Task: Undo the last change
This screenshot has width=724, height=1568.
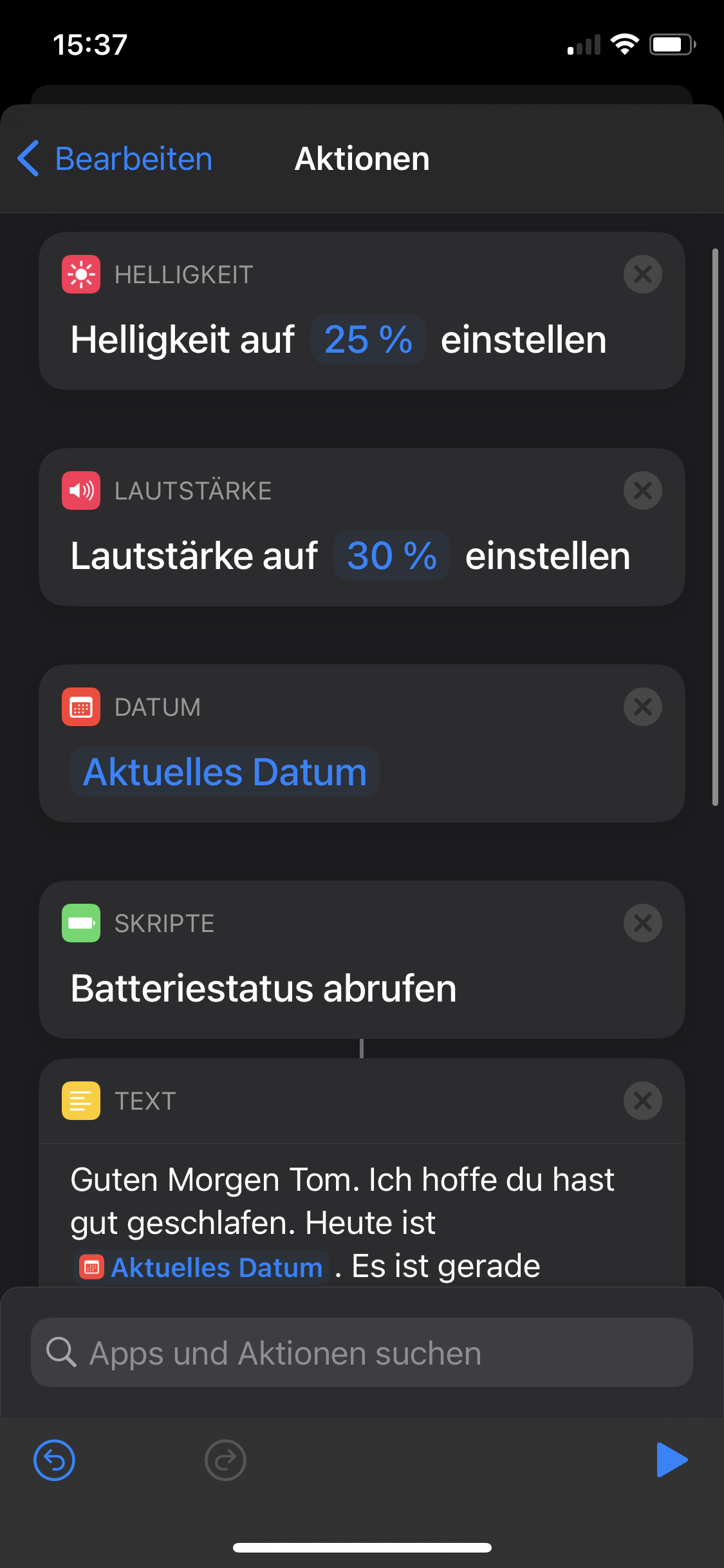Action: [x=54, y=1460]
